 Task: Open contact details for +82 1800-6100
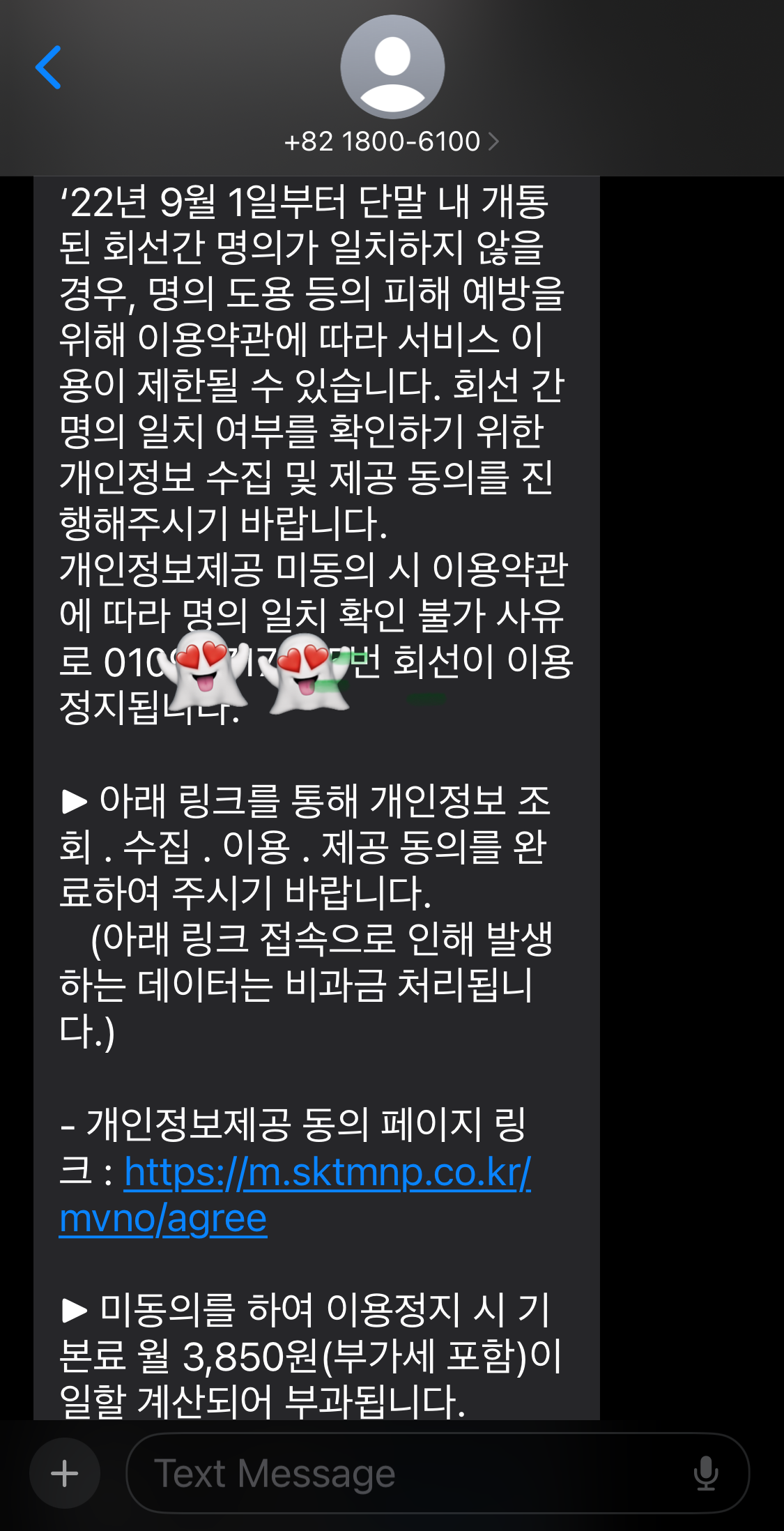[392, 142]
